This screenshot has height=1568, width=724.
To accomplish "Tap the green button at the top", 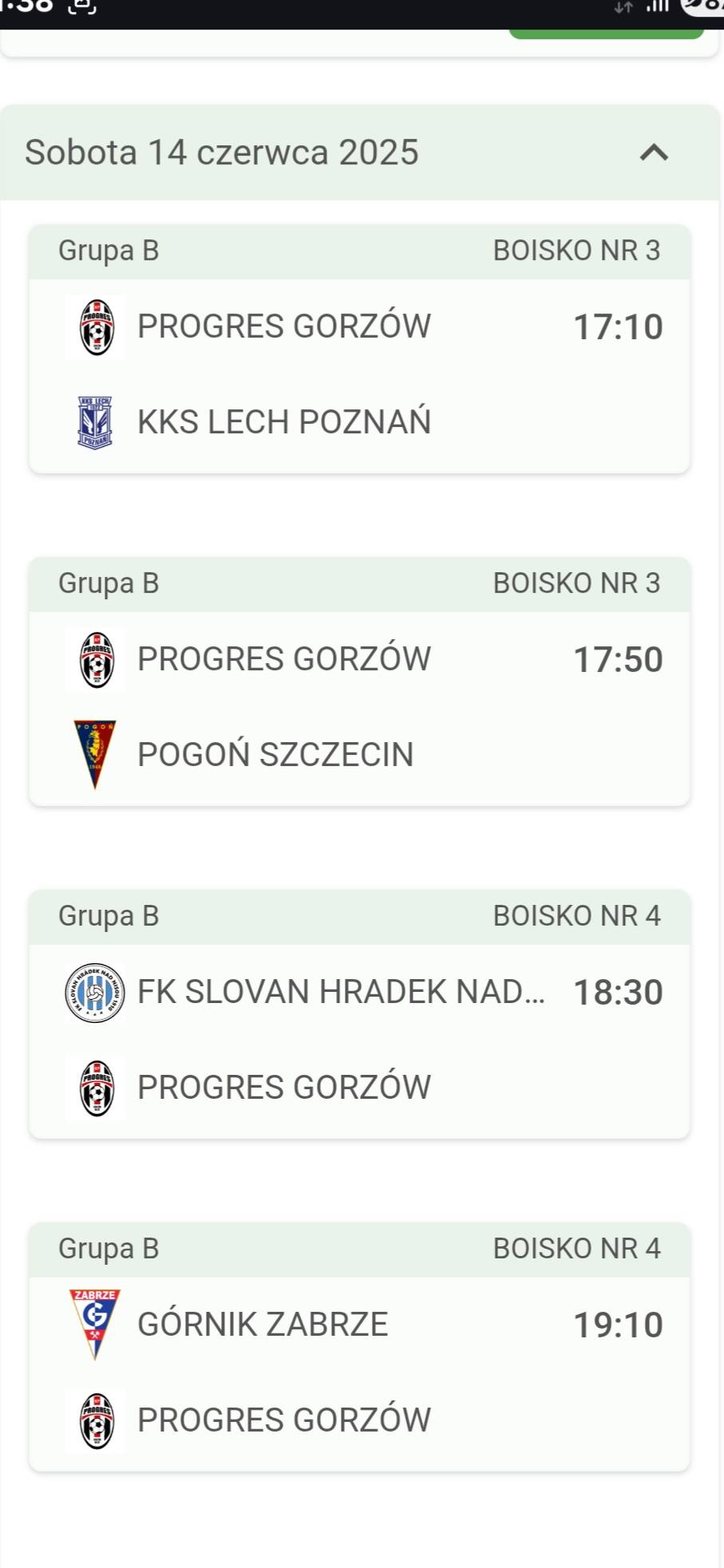I will pos(607,34).
